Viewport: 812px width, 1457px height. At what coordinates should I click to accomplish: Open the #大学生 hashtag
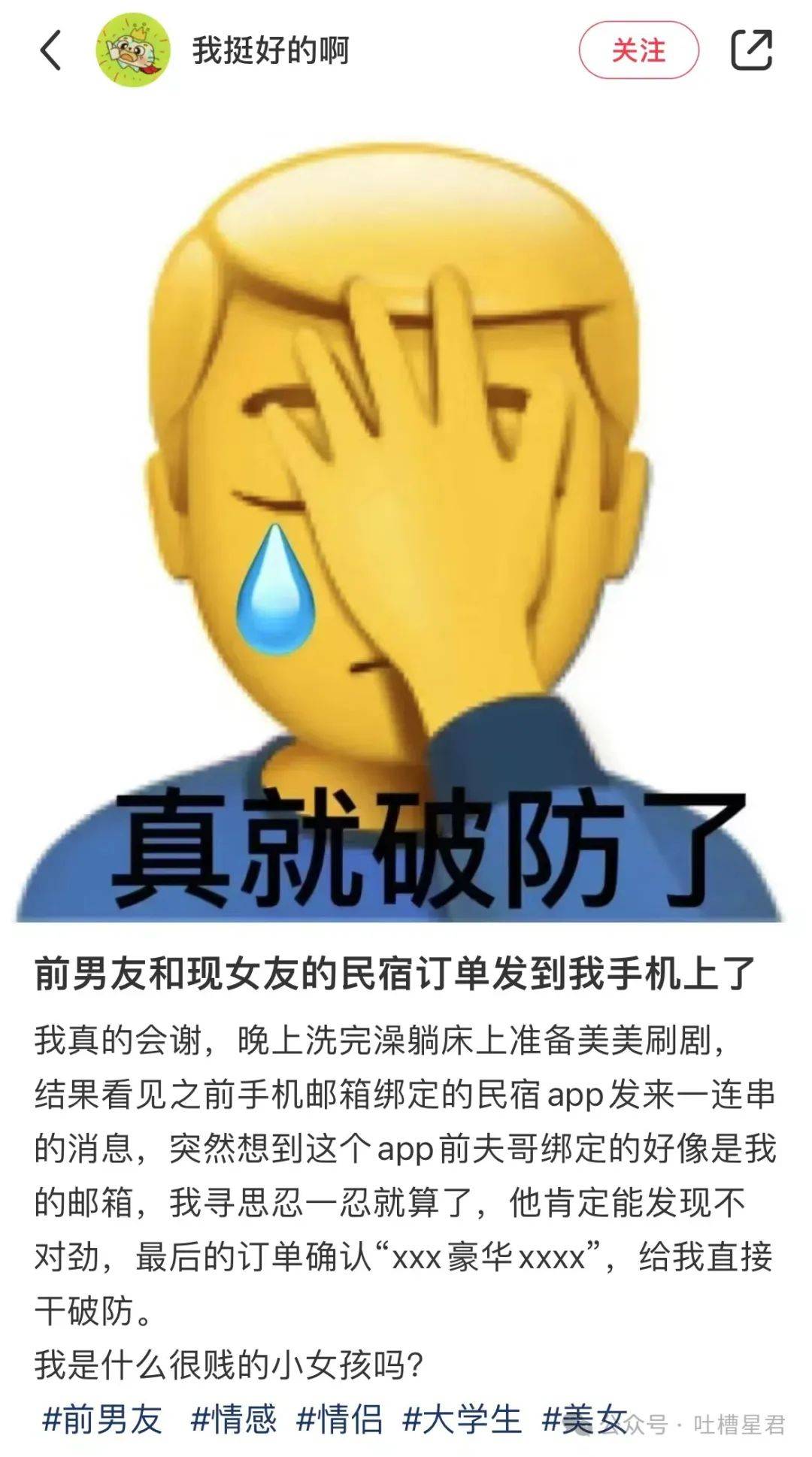pos(462,1418)
